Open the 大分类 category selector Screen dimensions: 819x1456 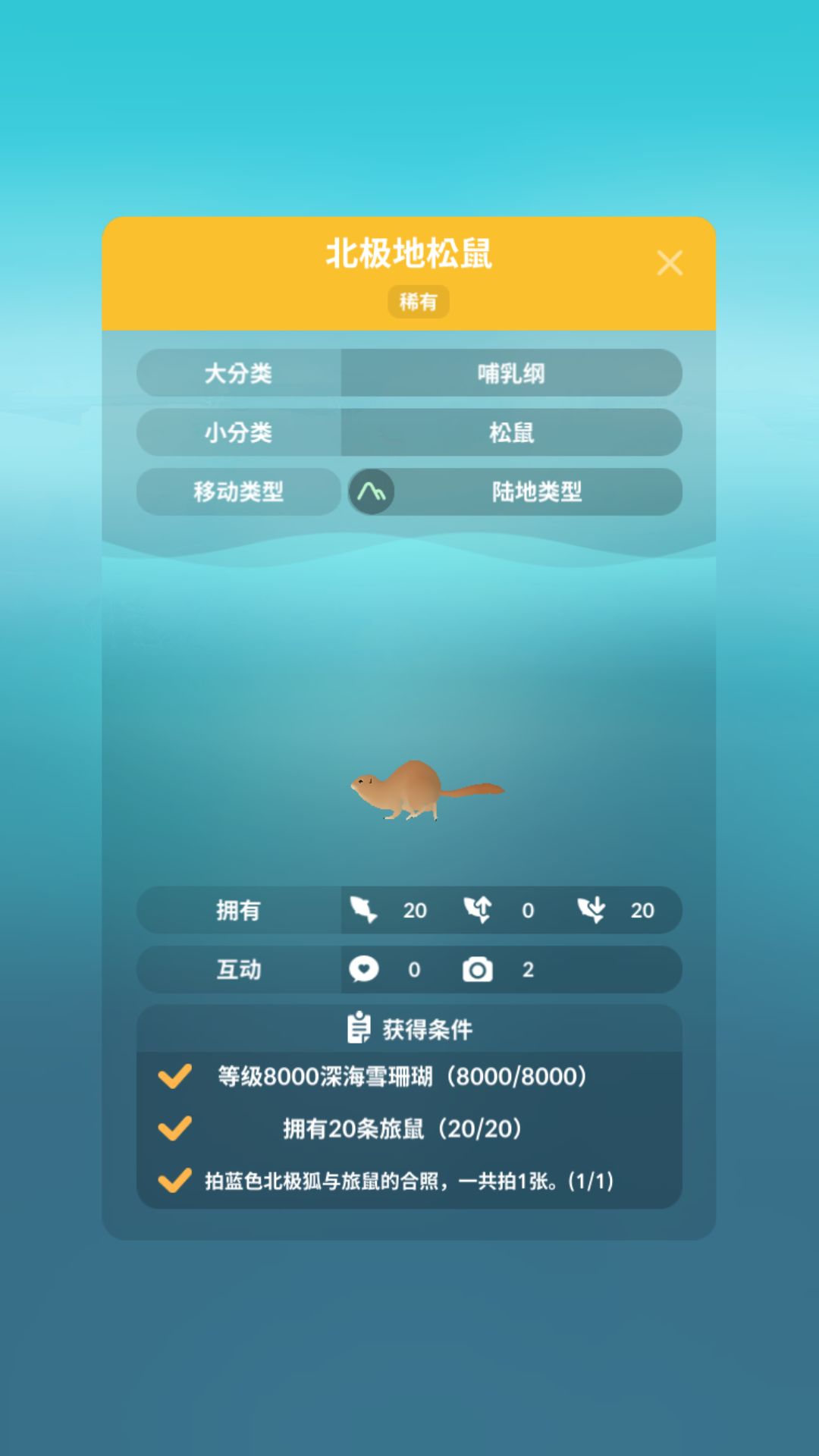[x=236, y=374]
